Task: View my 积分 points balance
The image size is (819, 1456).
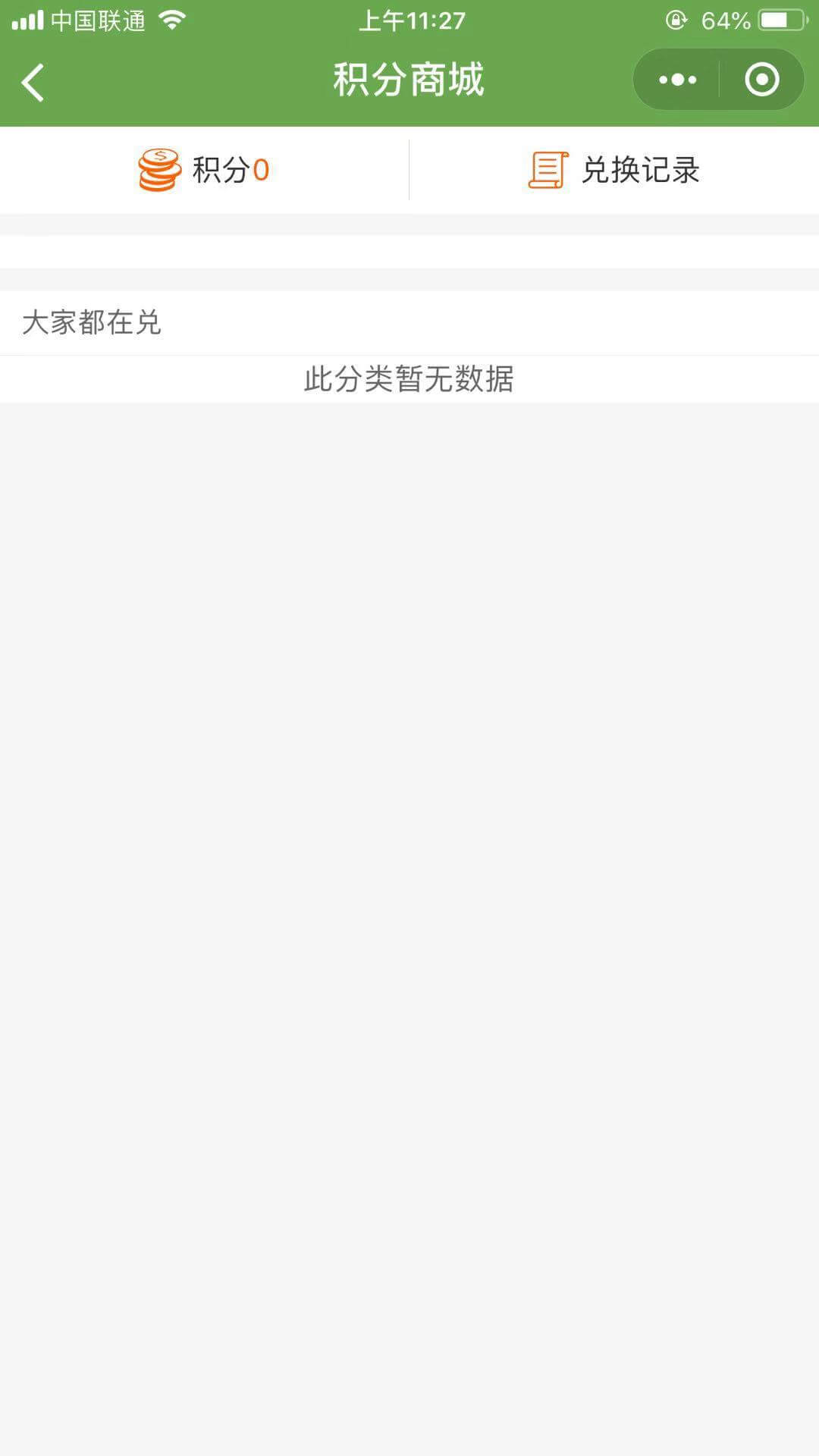Action: tap(204, 170)
